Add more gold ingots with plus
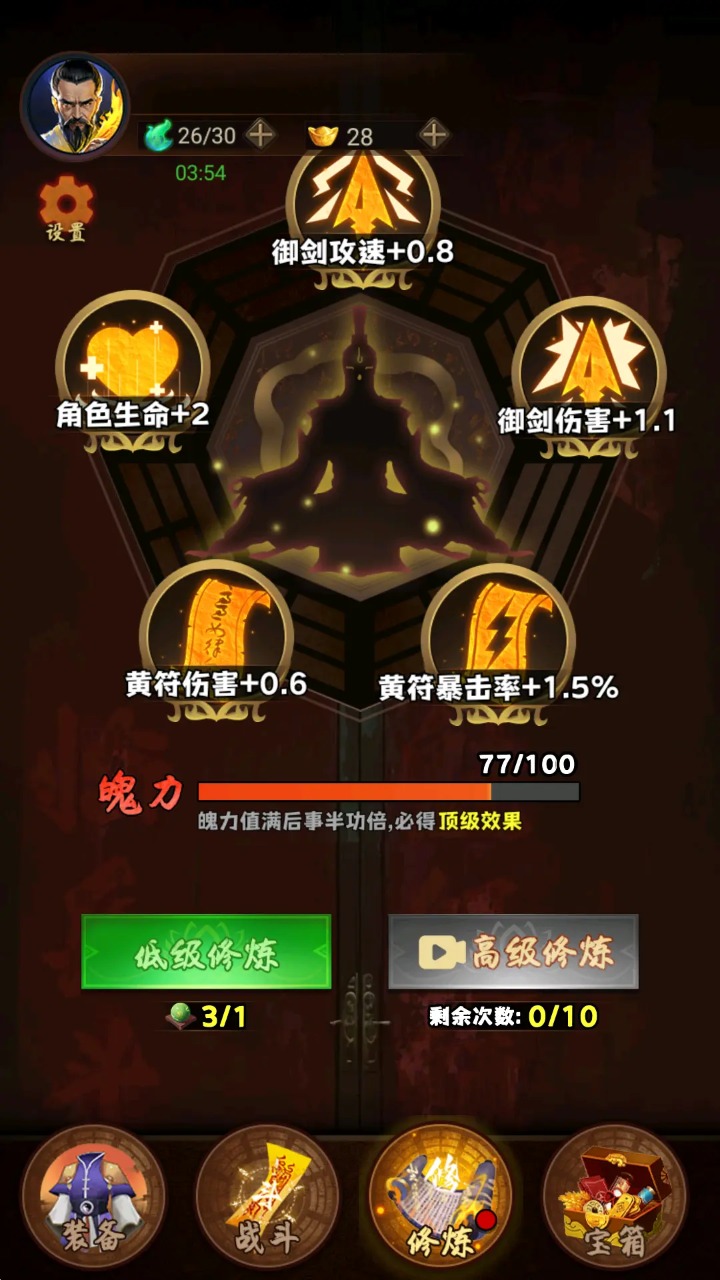This screenshot has height=1280, width=720. click(x=433, y=134)
